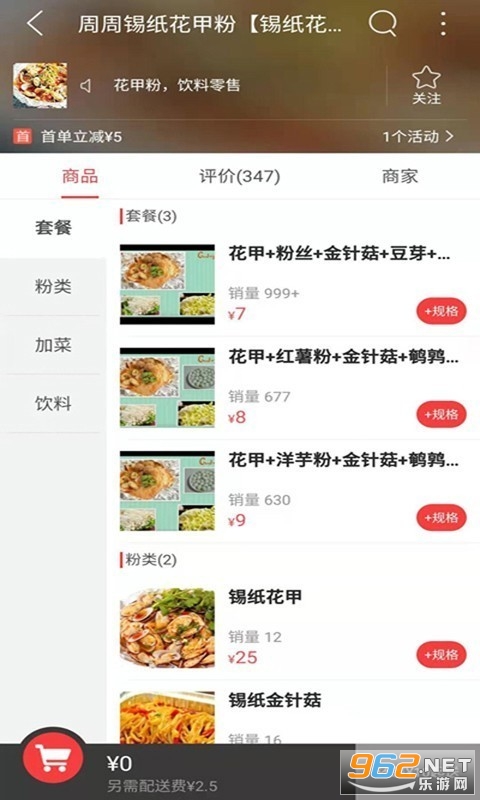Go back using the top-left arrow

(35, 23)
